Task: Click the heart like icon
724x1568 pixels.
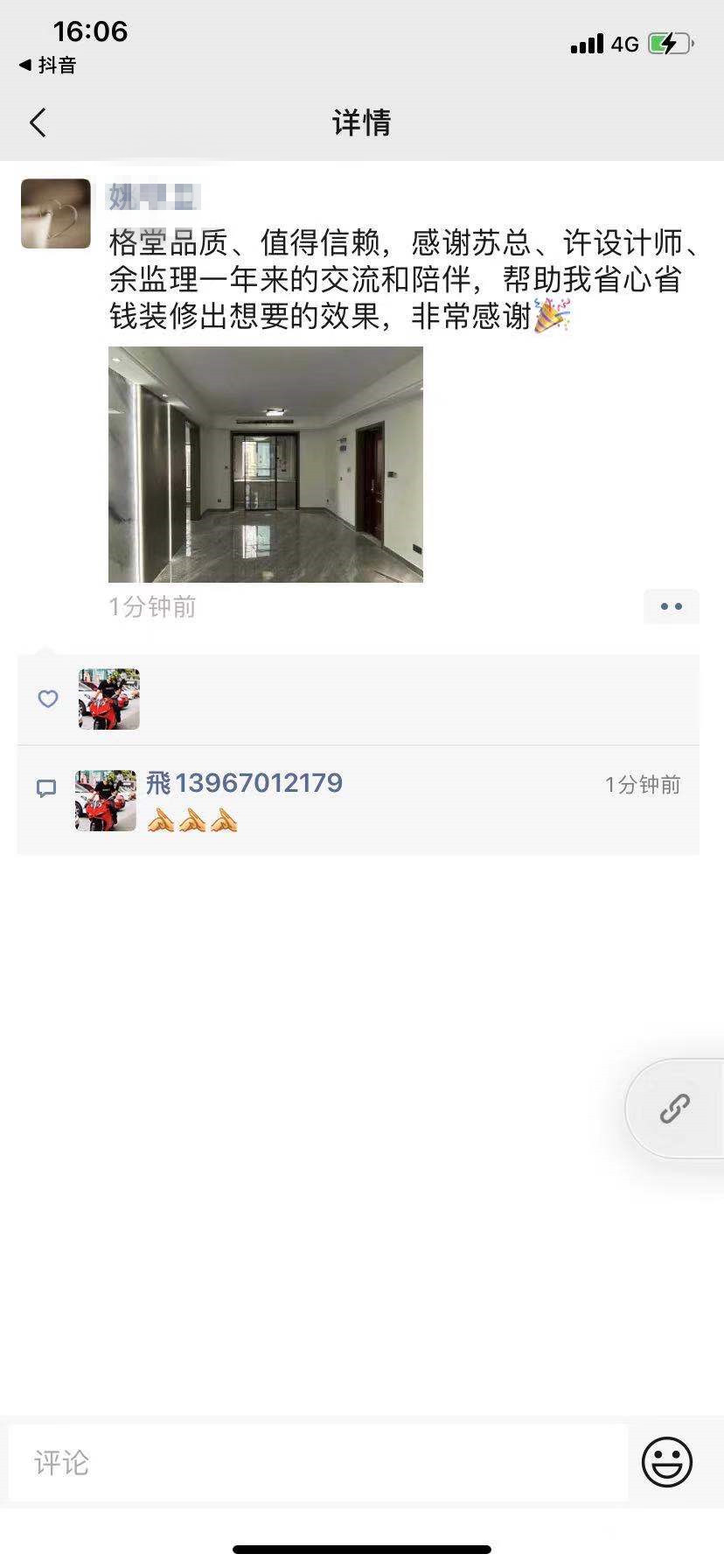Action: (x=46, y=699)
